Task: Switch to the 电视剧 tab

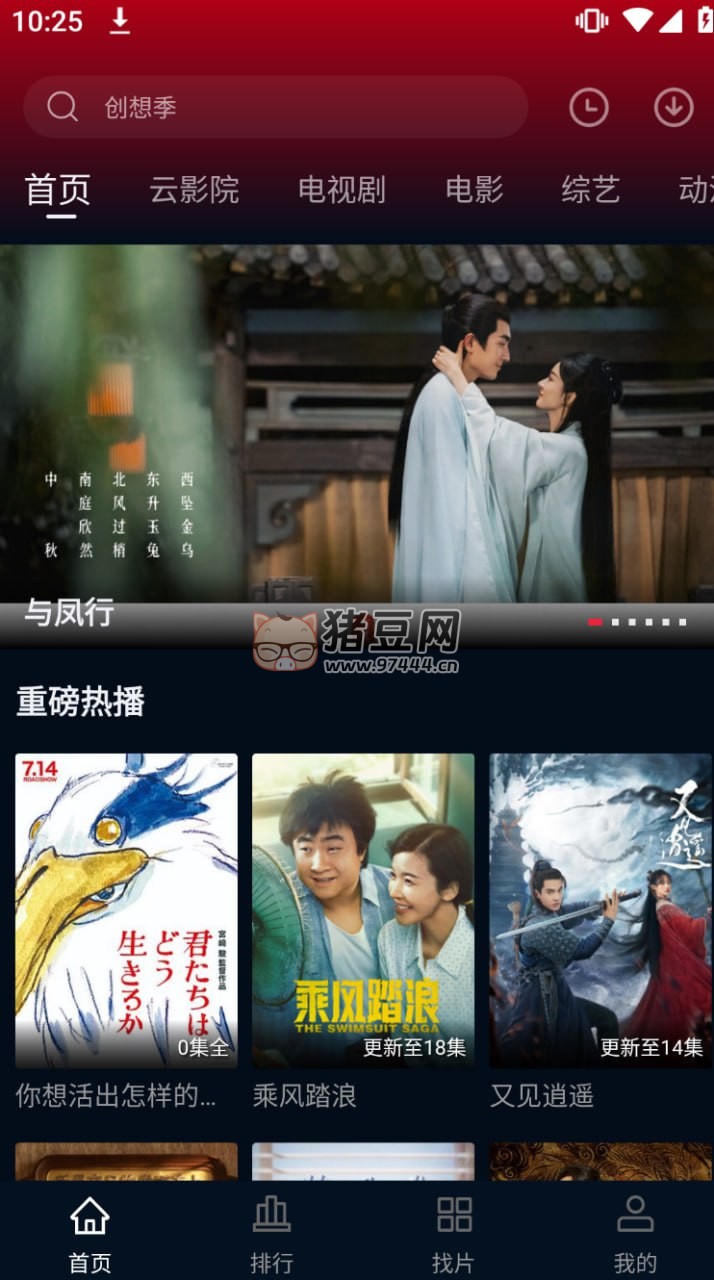Action: pyautogui.click(x=341, y=189)
